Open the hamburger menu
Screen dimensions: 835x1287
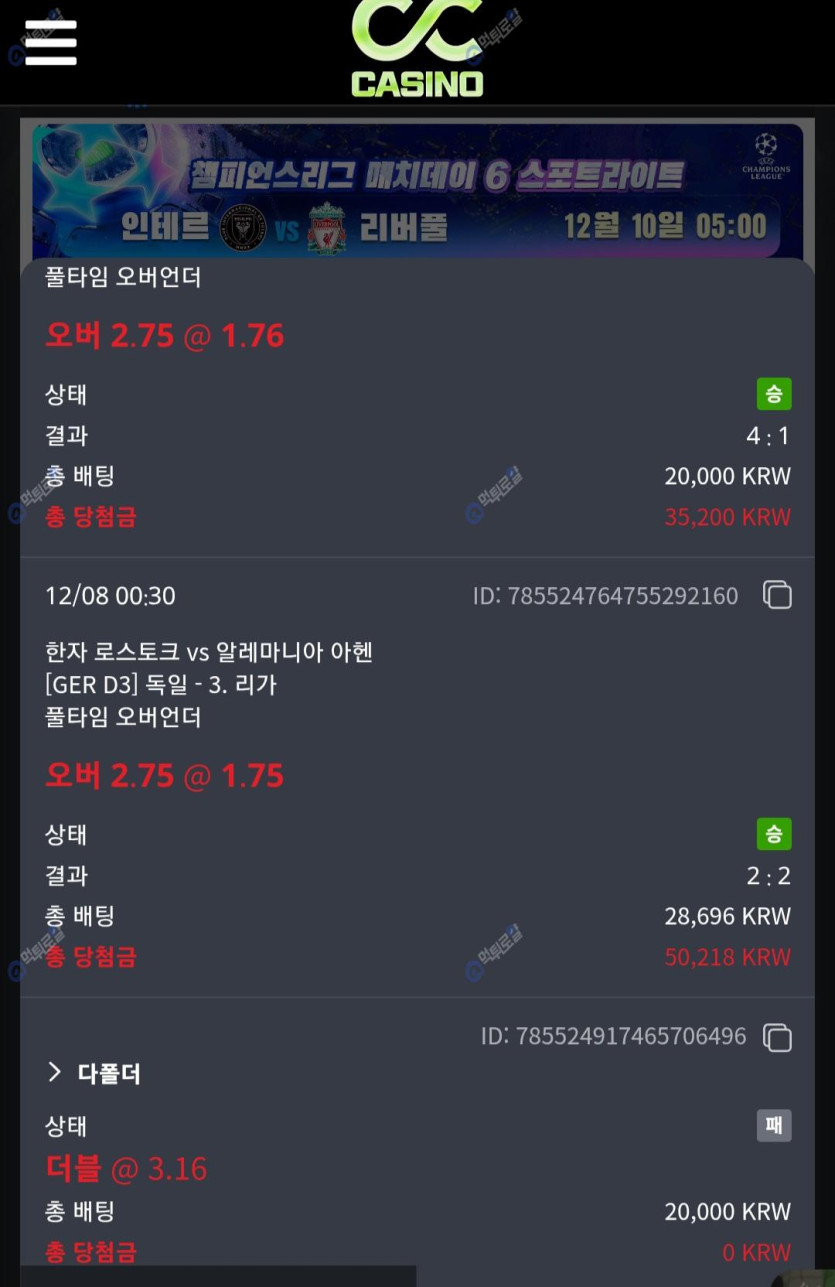pos(51,42)
